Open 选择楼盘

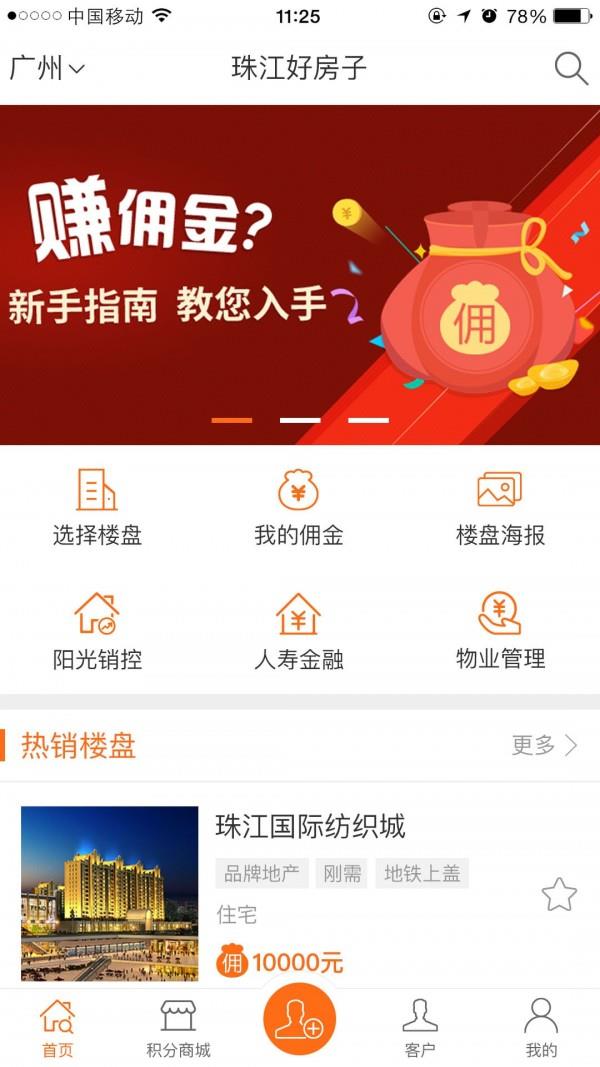97,508
